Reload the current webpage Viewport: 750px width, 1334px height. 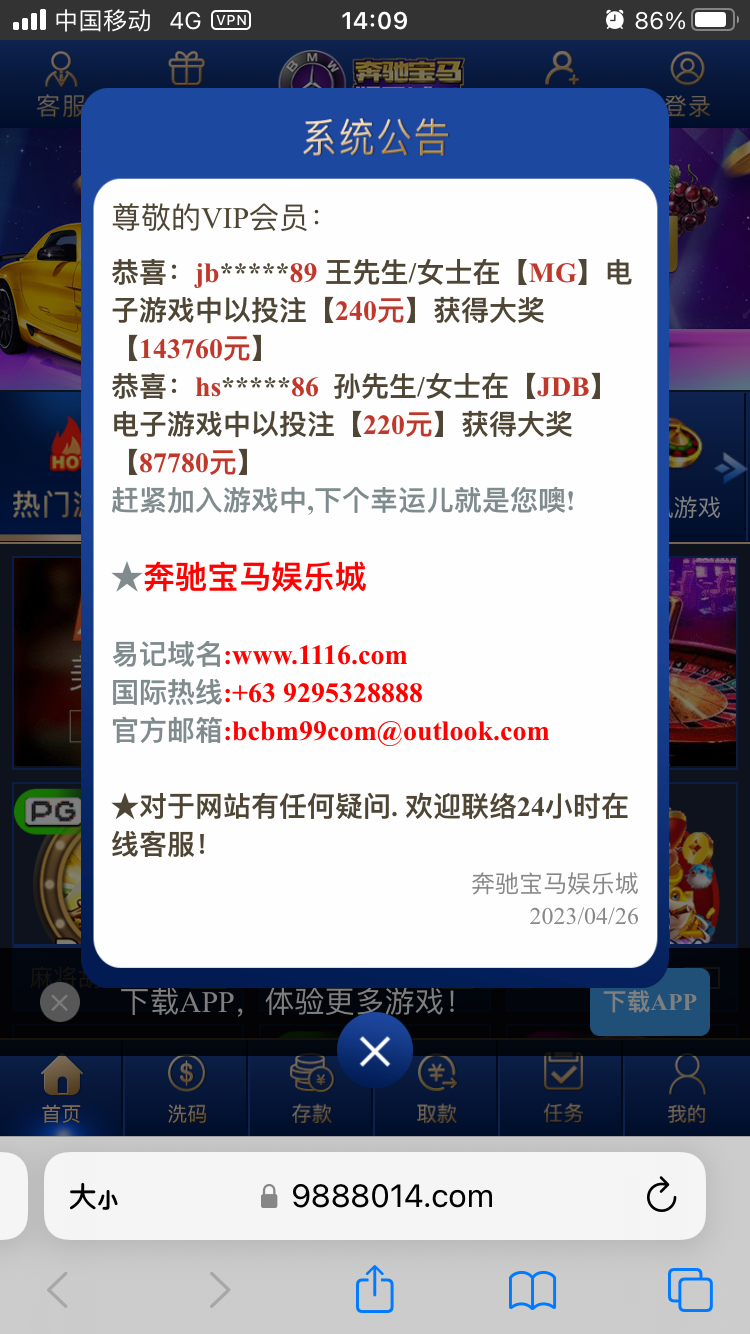(x=661, y=1196)
